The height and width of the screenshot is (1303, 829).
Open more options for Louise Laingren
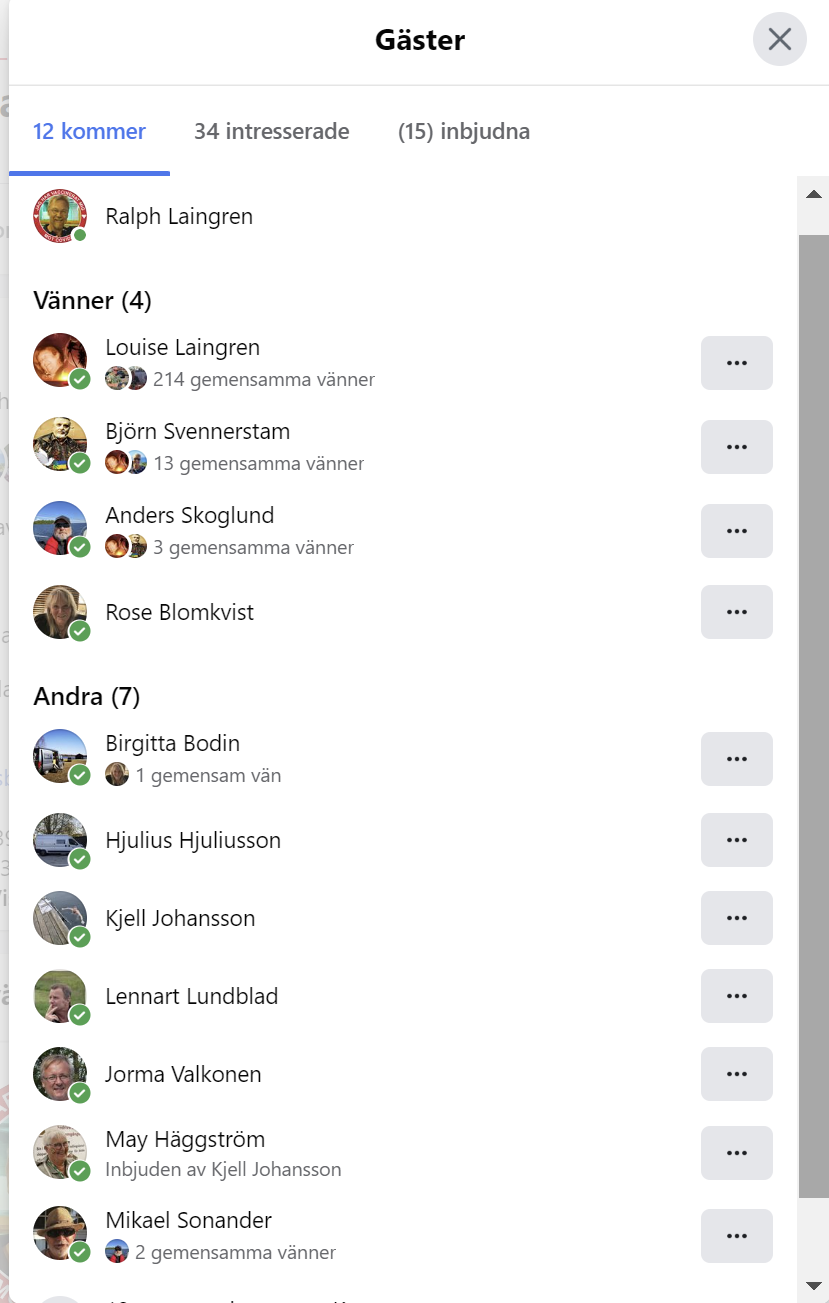click(736, 363)
